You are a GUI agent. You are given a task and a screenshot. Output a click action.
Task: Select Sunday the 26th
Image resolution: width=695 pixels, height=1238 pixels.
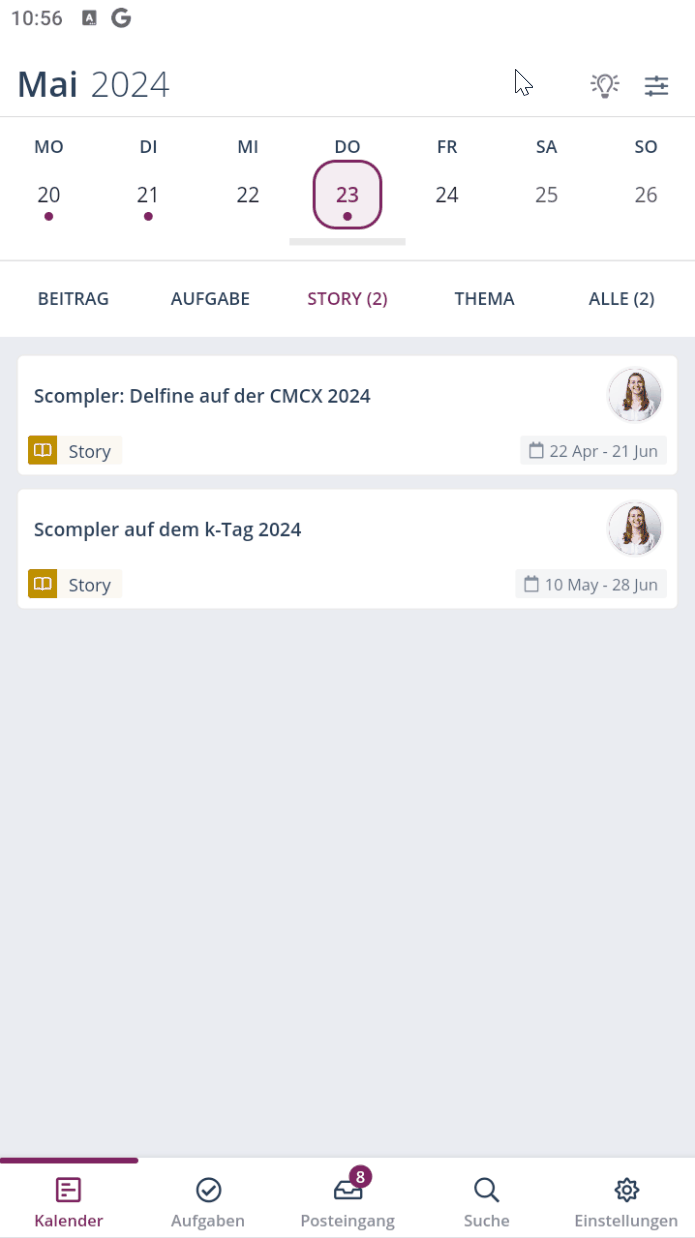point(646,195)
